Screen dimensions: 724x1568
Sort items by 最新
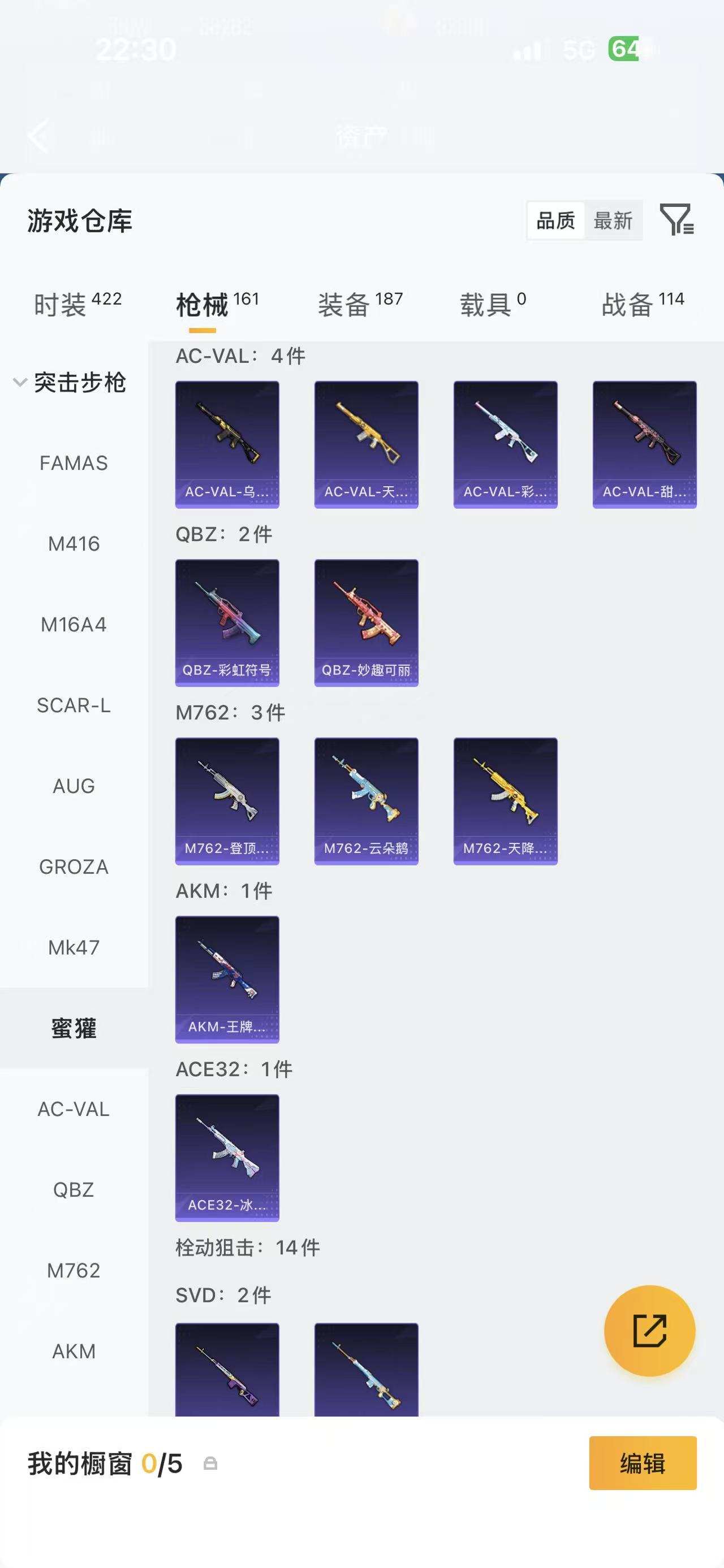613,220
